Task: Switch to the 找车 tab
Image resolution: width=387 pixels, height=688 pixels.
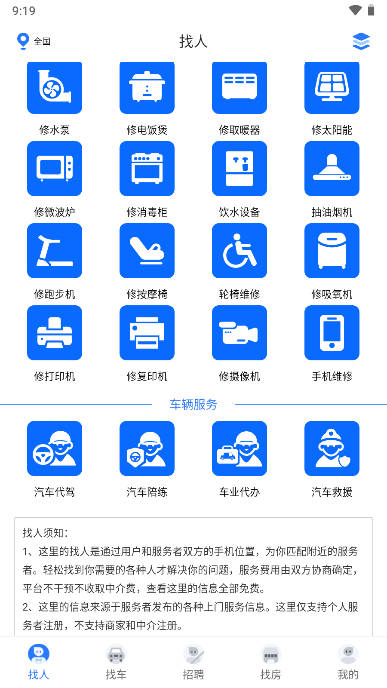Action: tap(116, 662)
